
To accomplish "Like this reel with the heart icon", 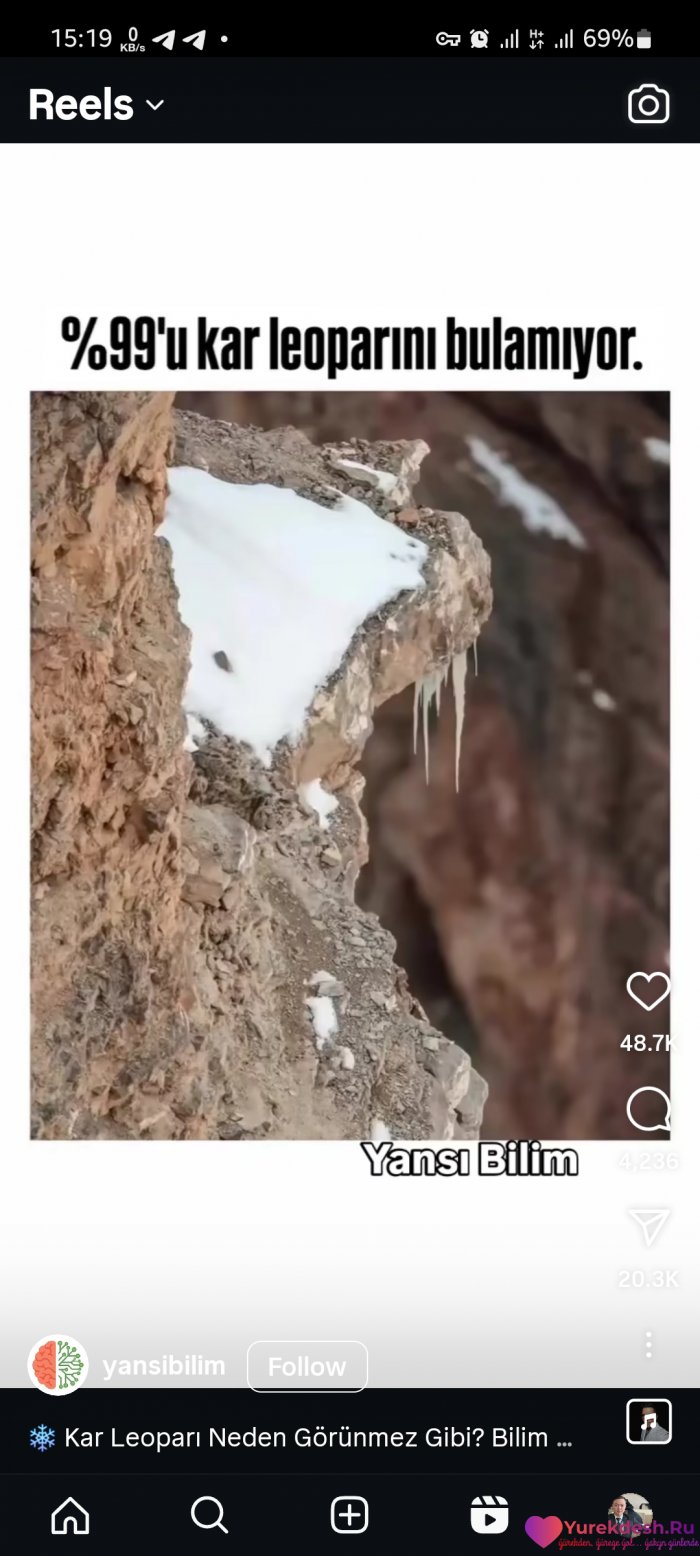I will [x=648, y=991].
